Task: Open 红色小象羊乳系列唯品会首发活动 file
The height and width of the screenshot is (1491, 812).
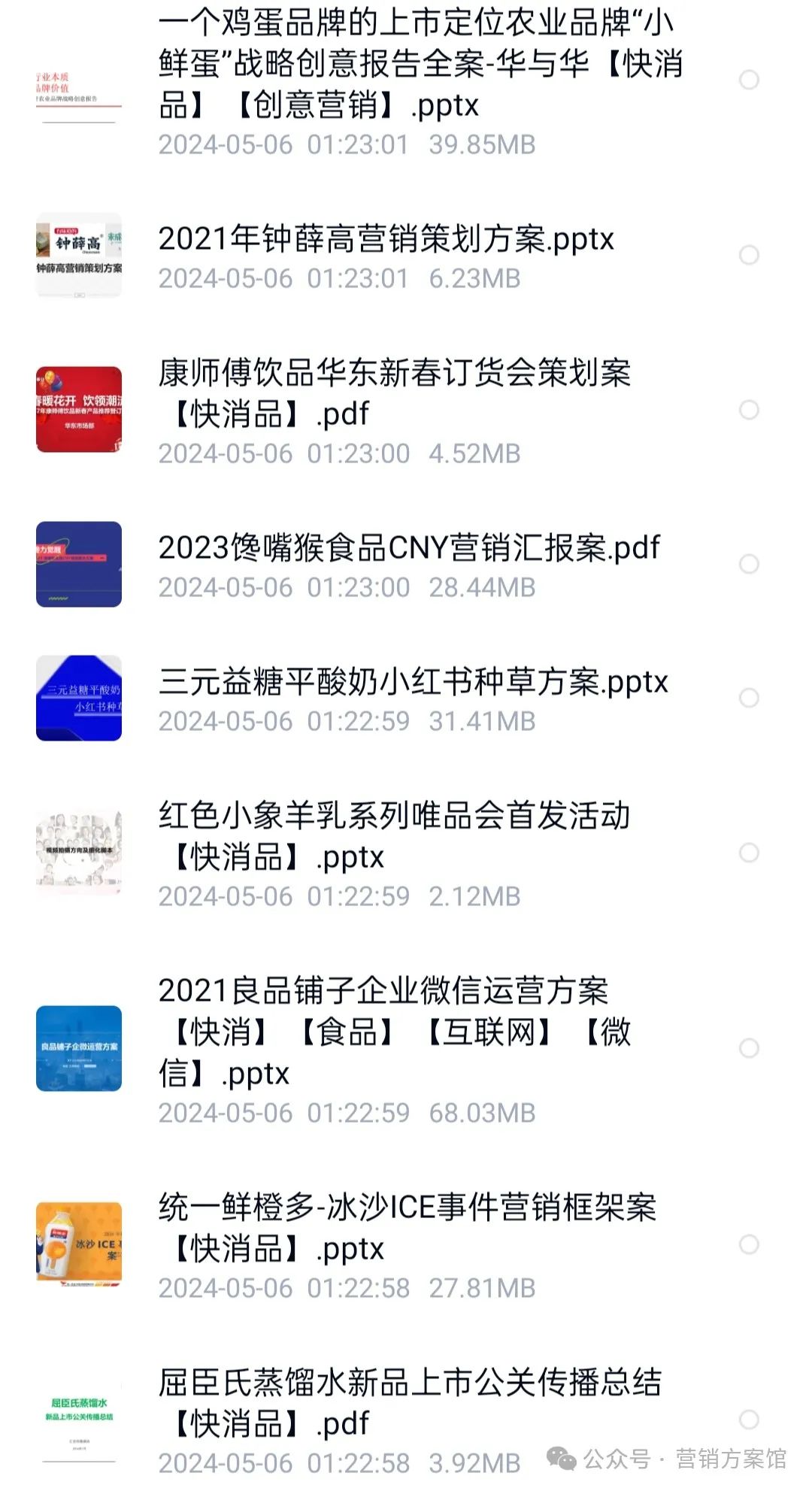Action: point(394,835)
